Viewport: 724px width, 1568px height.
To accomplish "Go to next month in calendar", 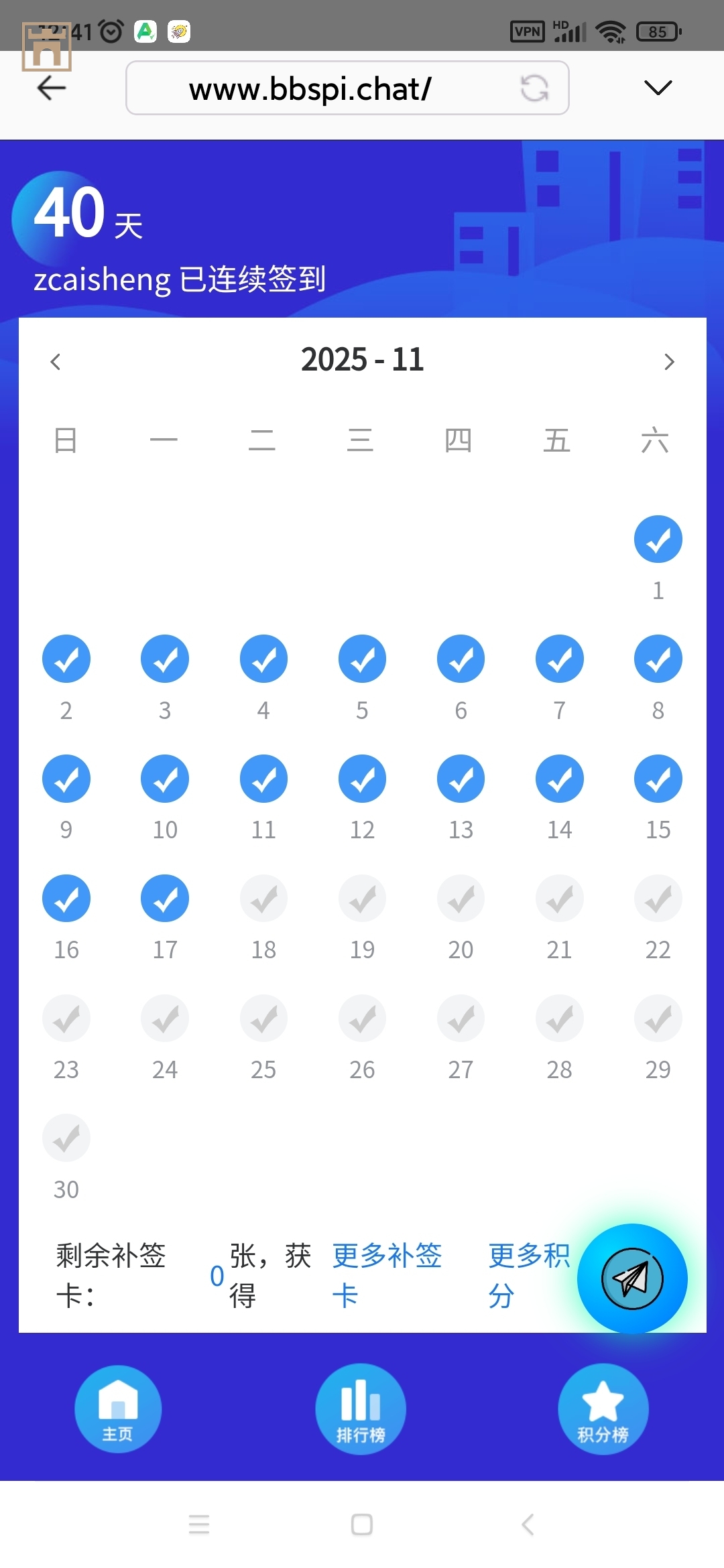I will [x=668, y=362].
